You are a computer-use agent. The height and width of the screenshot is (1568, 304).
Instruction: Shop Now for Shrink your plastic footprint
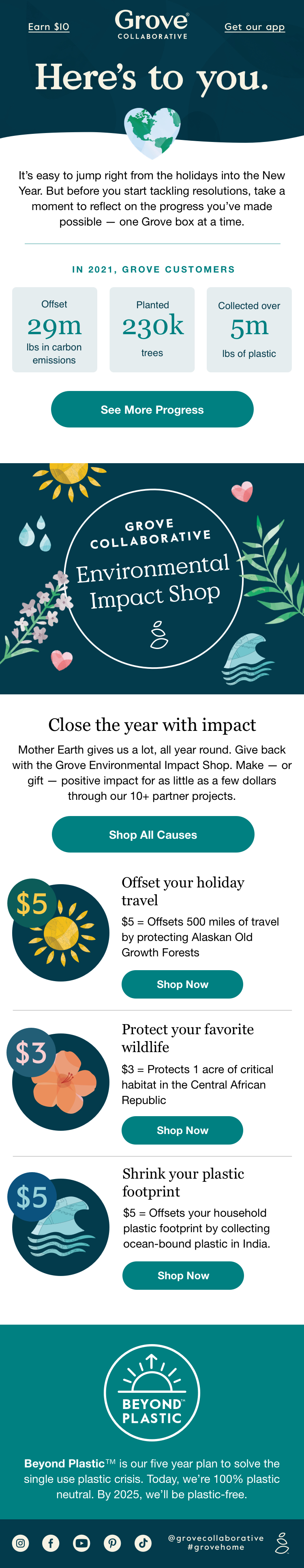click(x=183, y=1275)
